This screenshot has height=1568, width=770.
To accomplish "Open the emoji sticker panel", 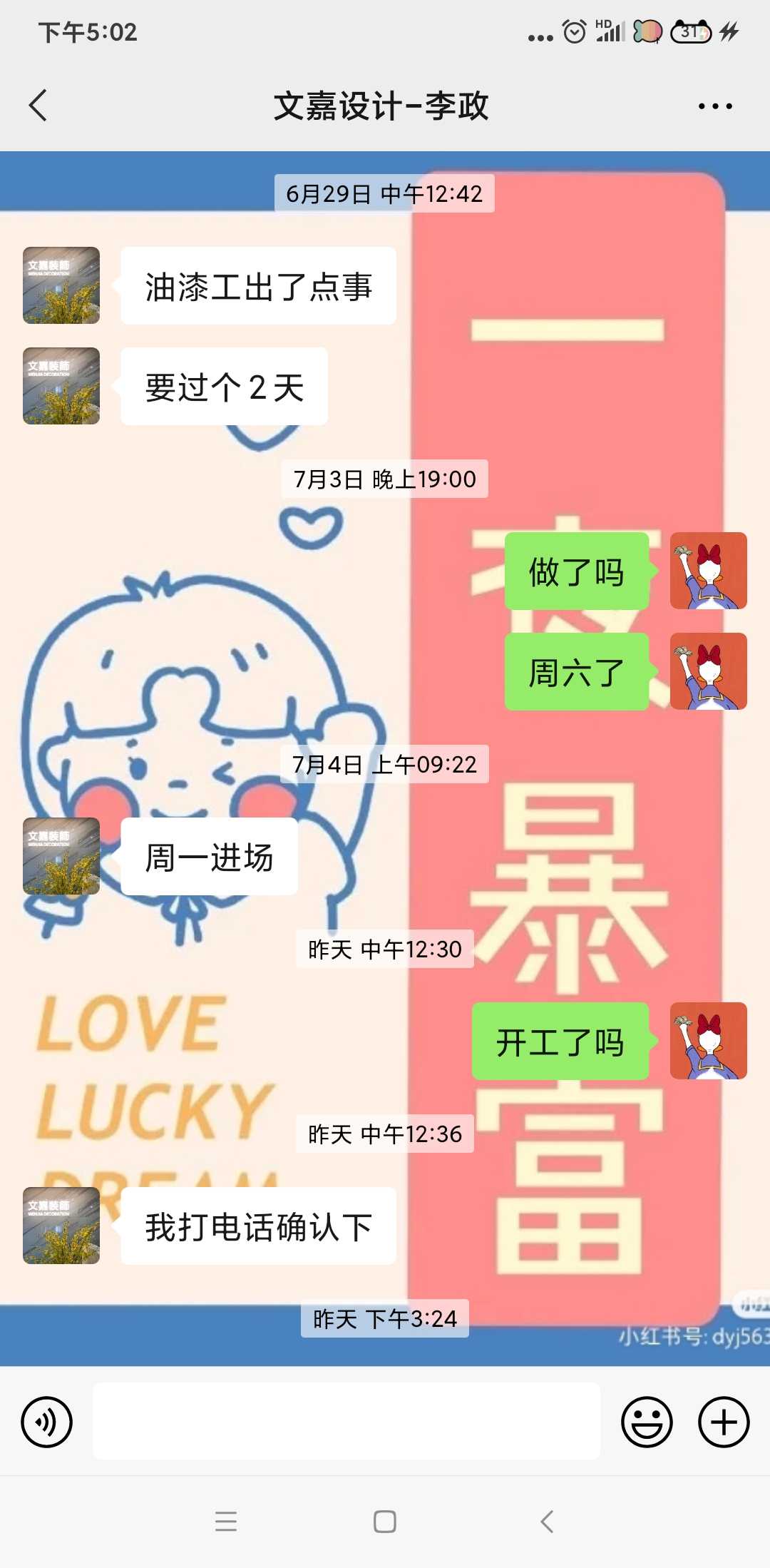I will click(x=647, y=1422).
